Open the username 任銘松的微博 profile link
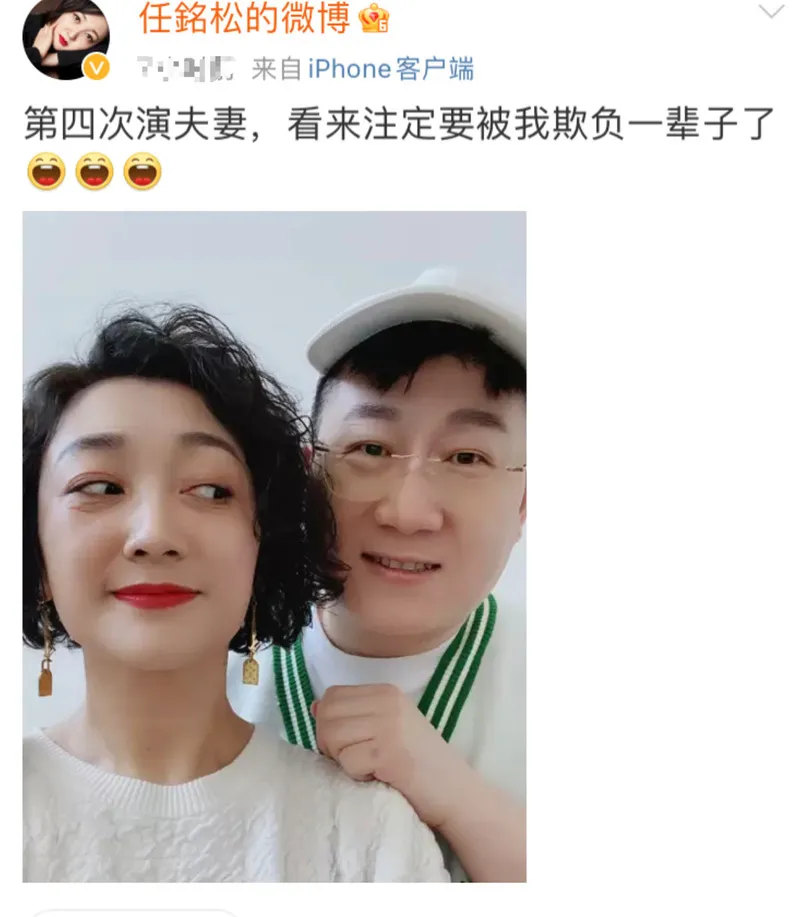This screenshot has width=800, height=917. 244,17
